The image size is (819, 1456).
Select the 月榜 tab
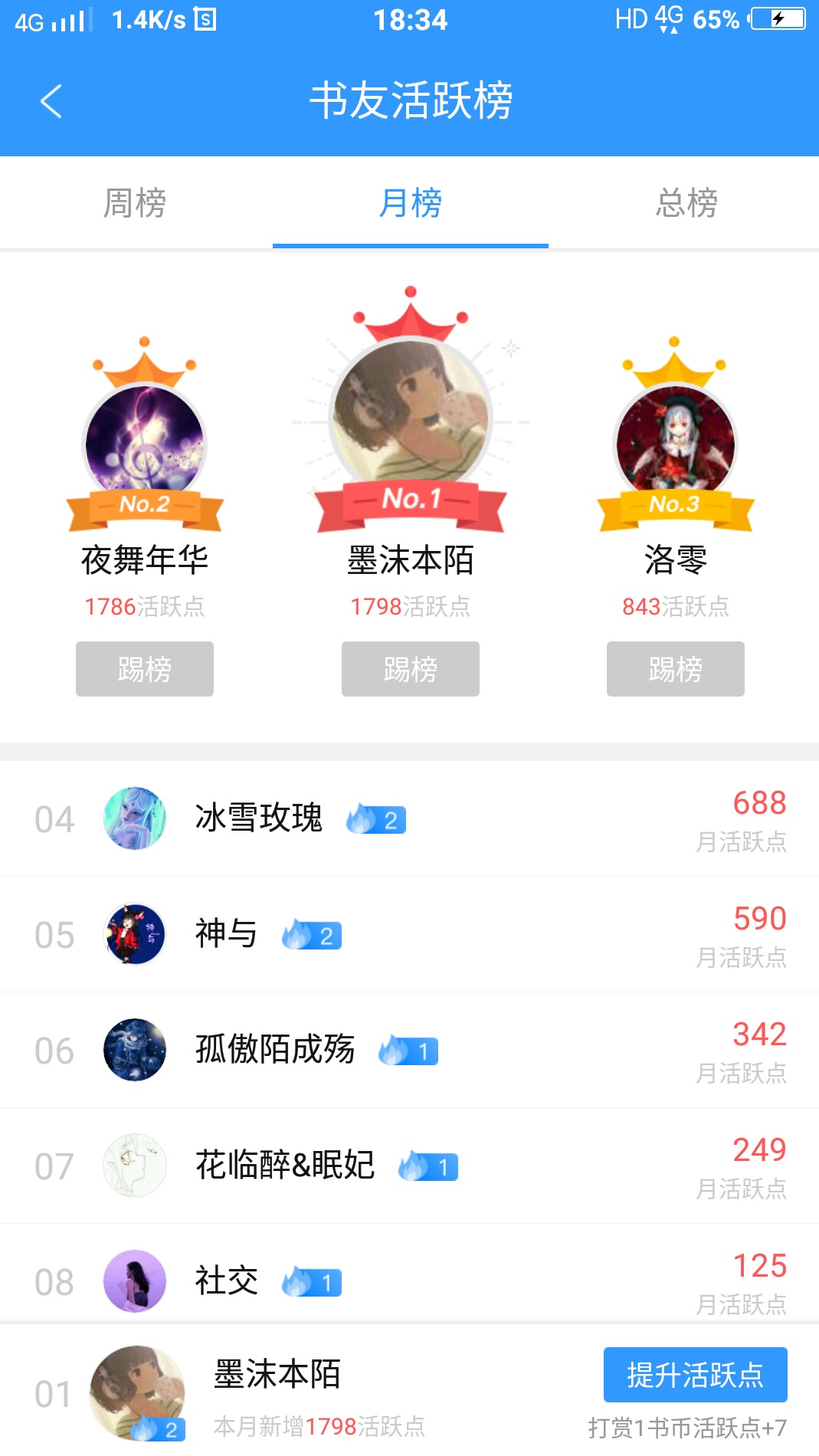410,203
